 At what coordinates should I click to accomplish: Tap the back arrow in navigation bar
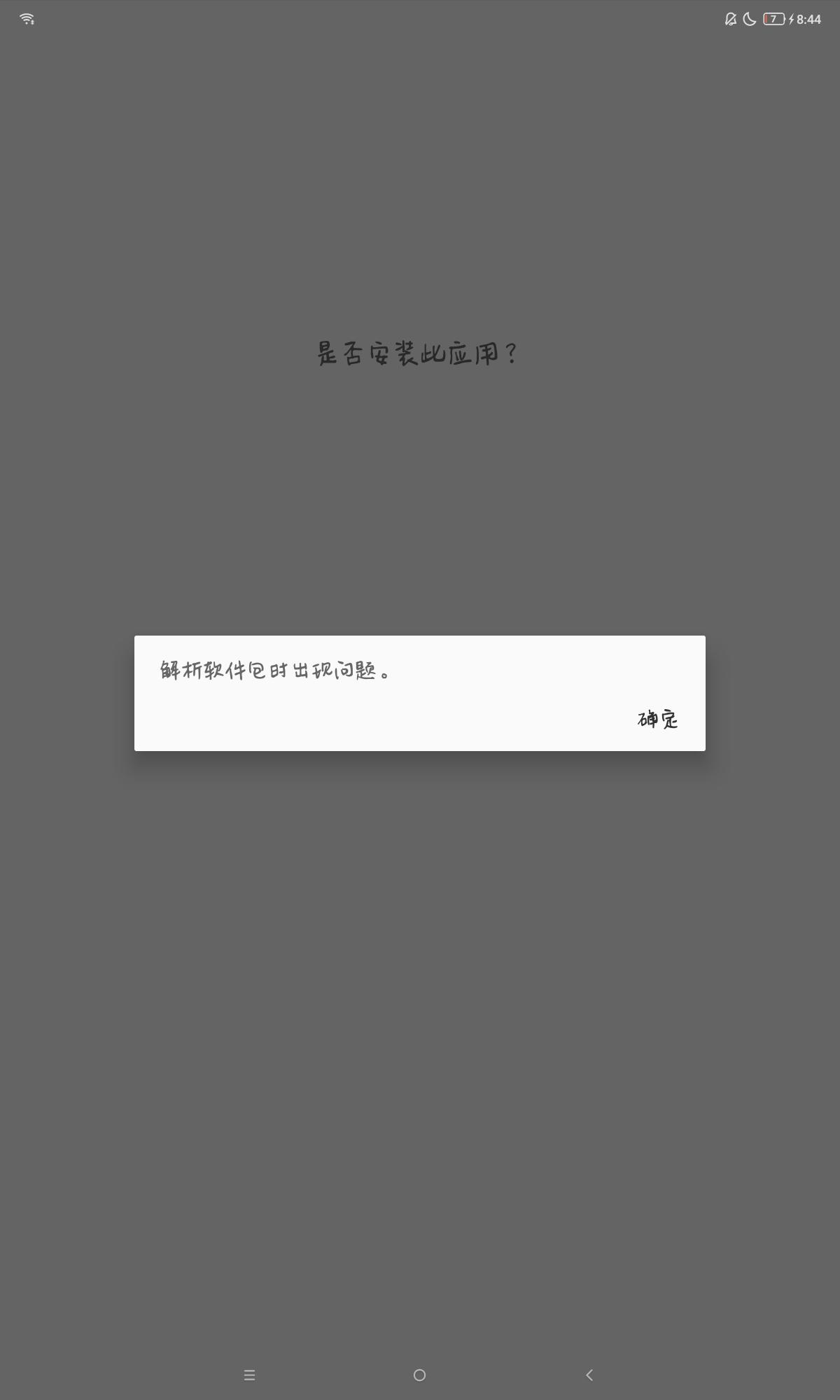[x=590, y=1374]
